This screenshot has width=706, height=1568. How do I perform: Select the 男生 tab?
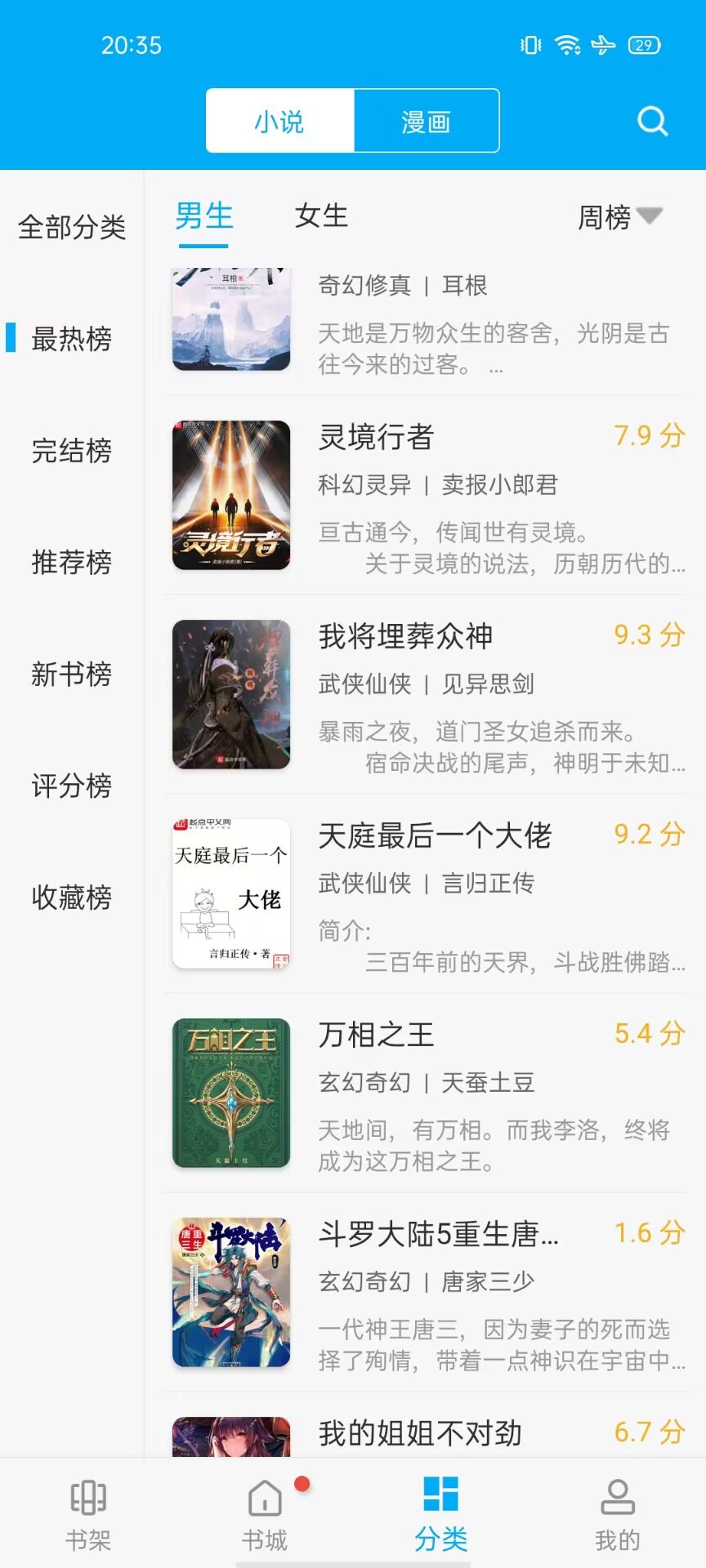204,216
